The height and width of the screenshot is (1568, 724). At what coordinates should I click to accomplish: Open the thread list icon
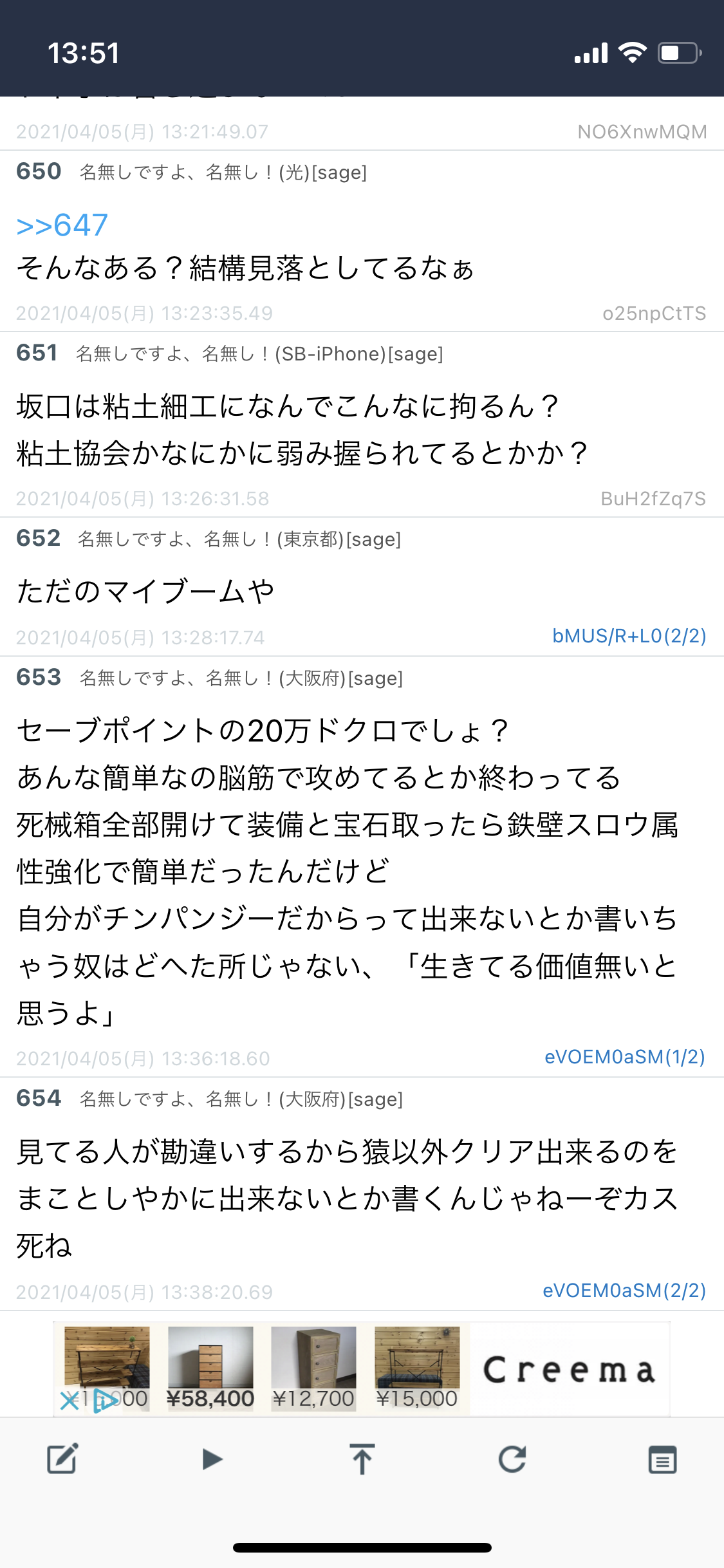[662, 1459]
